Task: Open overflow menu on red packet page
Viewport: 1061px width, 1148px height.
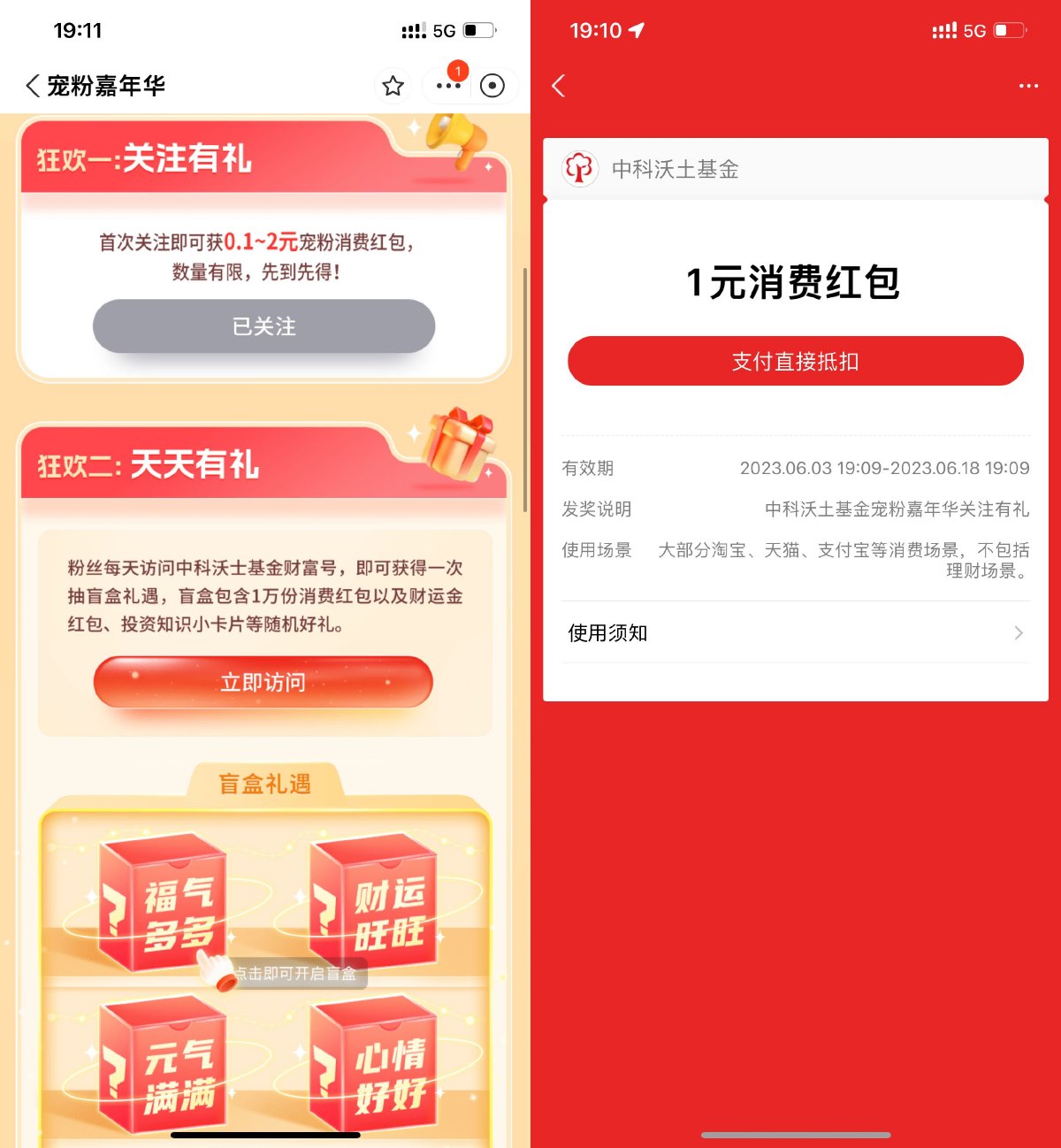Action: point(1027,86)
